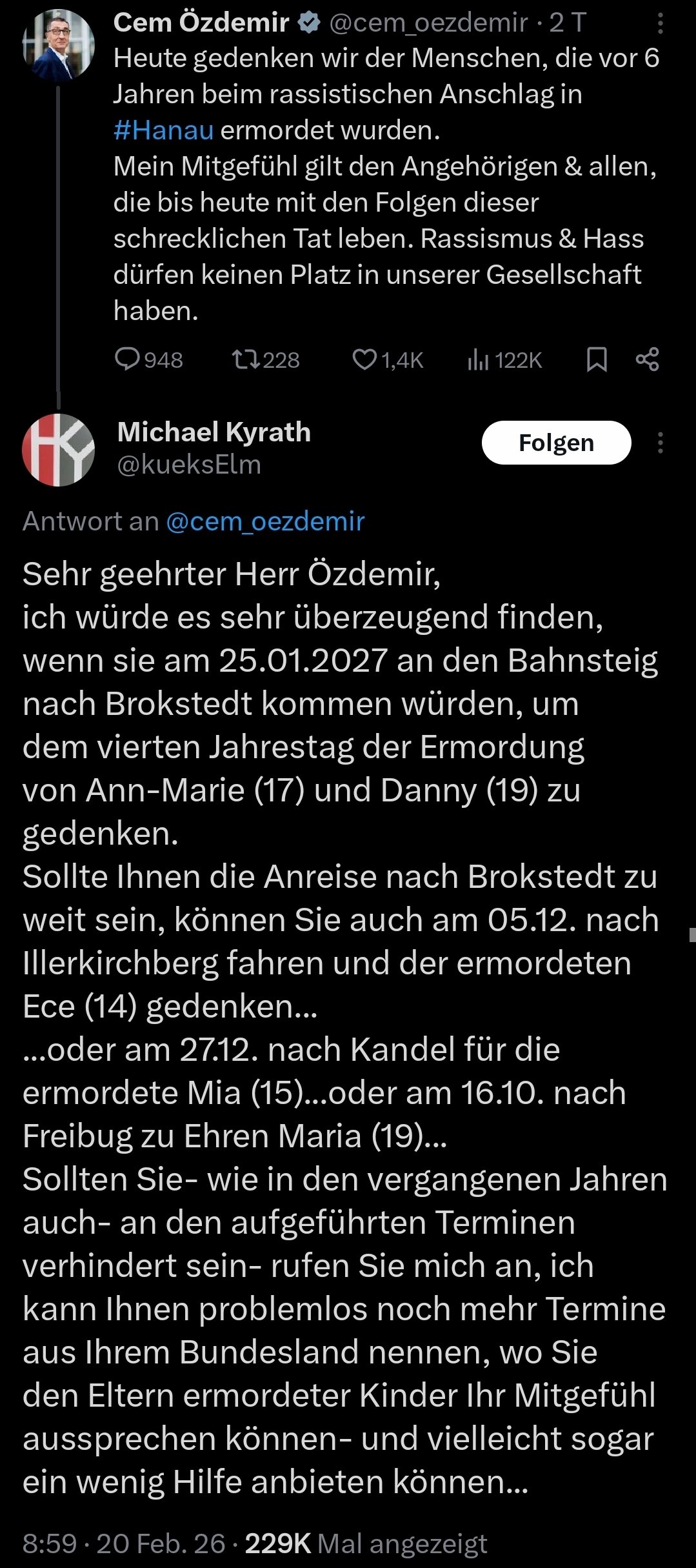The image size is (696, 1568).
Task: Bookmark Cem Özdemir's post
Action: pyautogui.click(x=597, y=359)
